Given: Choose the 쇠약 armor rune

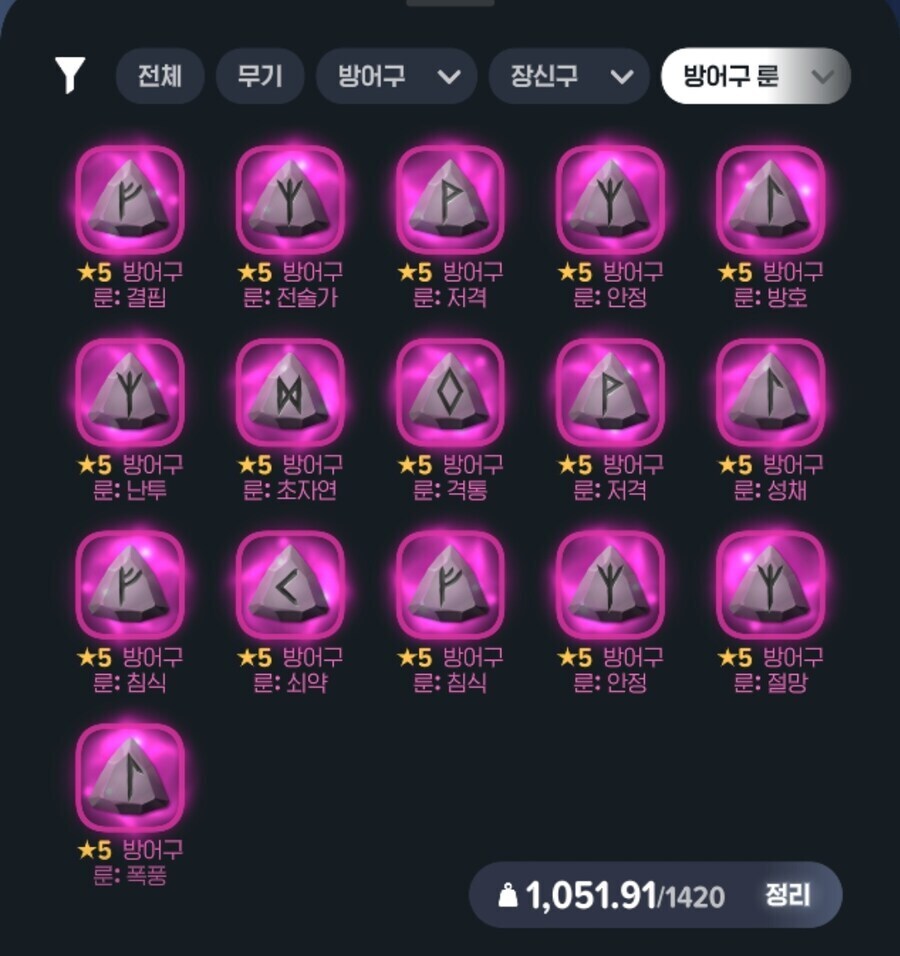Looking at the screenshot, I should tap(290, 585).
